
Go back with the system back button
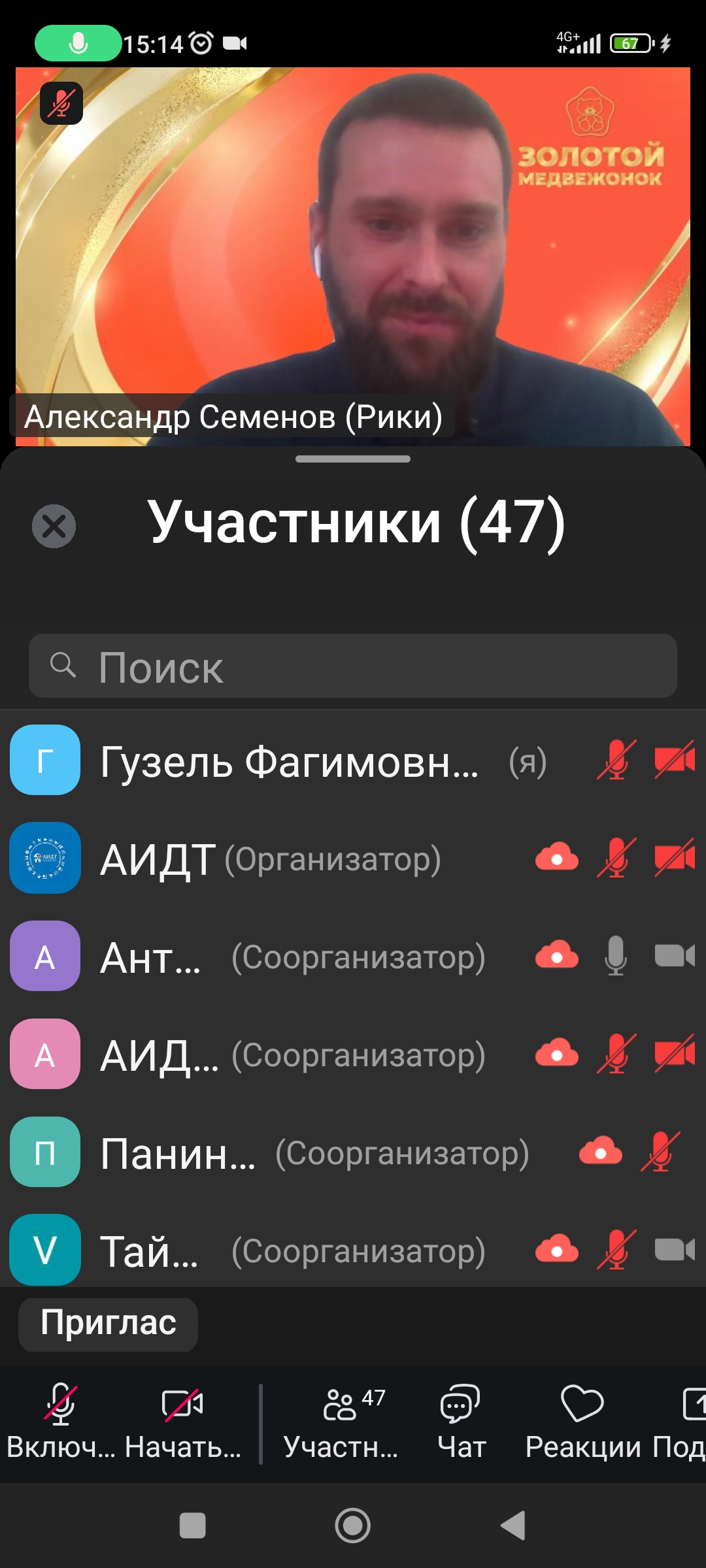tap(513, 1526)
